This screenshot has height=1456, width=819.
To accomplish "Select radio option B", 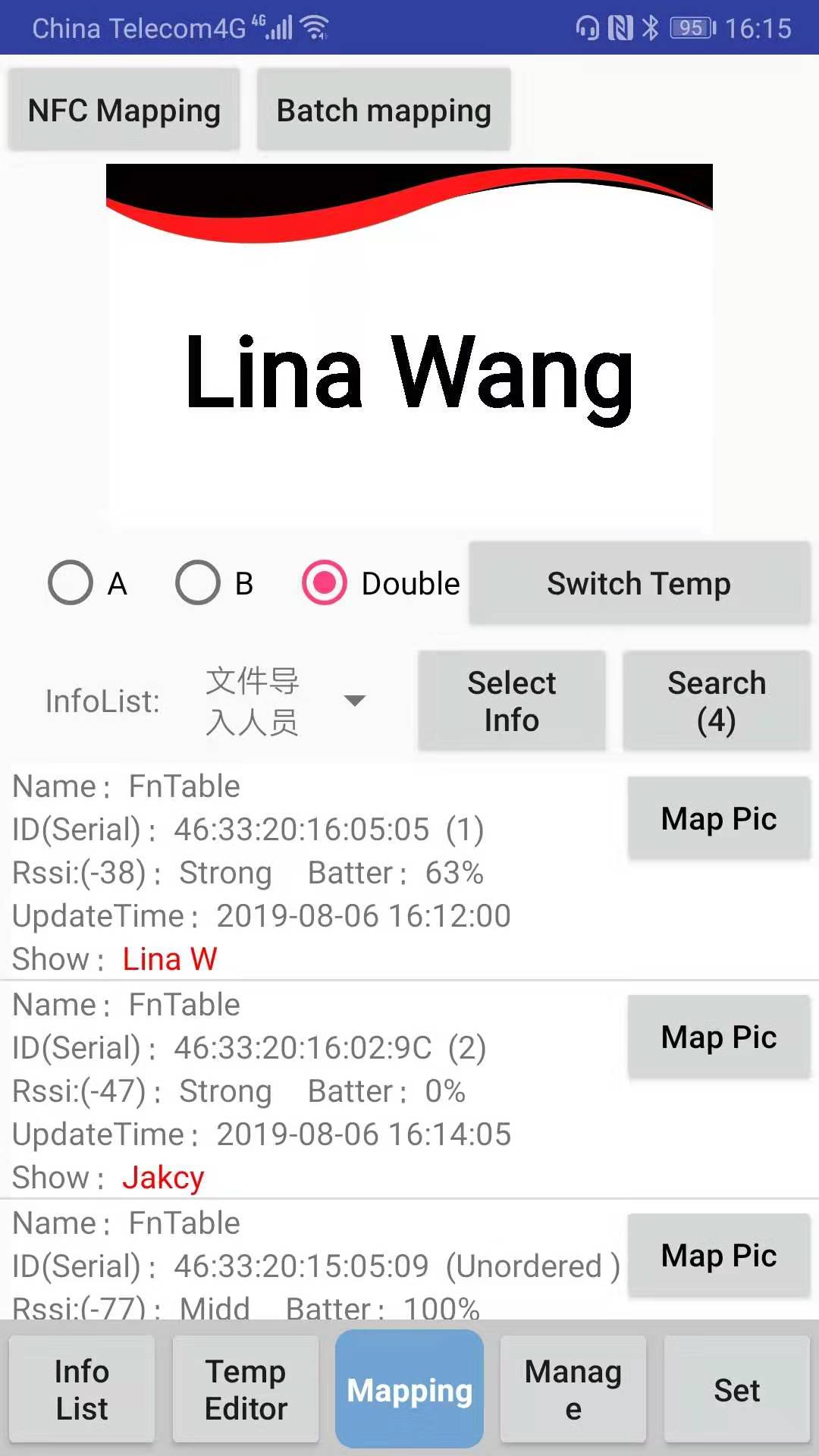I will [x=198, y=582].
